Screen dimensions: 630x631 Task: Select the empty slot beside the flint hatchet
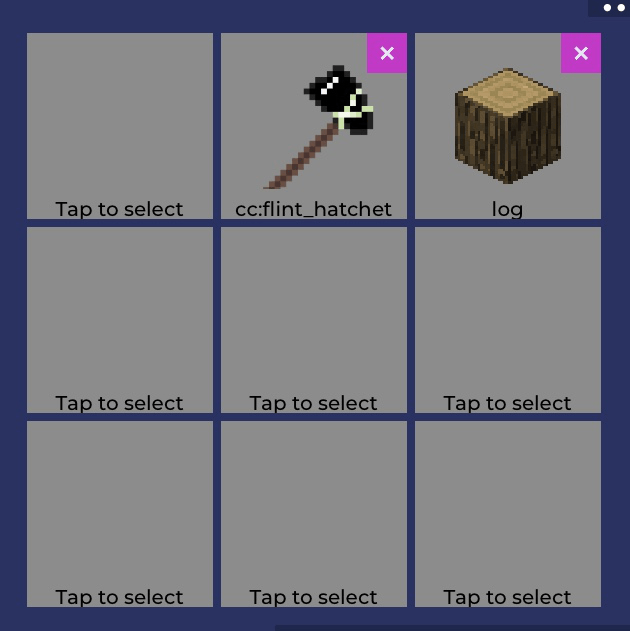[120, 126]
